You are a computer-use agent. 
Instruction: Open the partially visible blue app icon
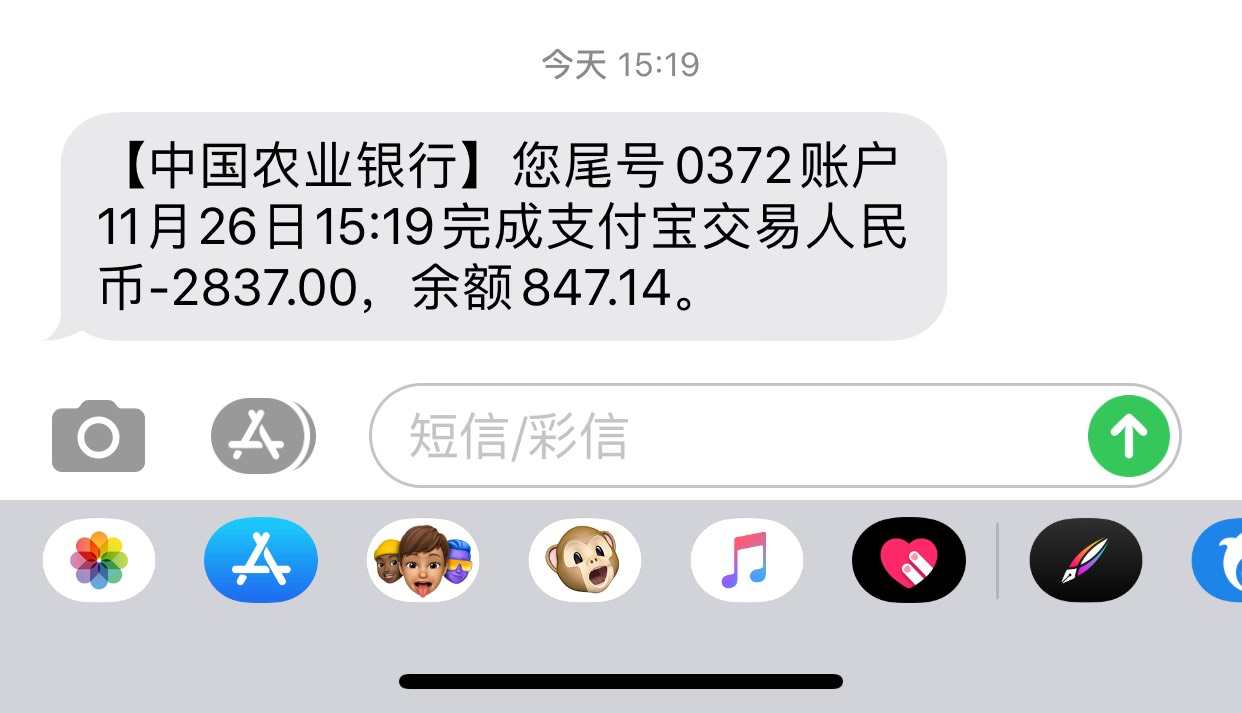coord(1220,560)
